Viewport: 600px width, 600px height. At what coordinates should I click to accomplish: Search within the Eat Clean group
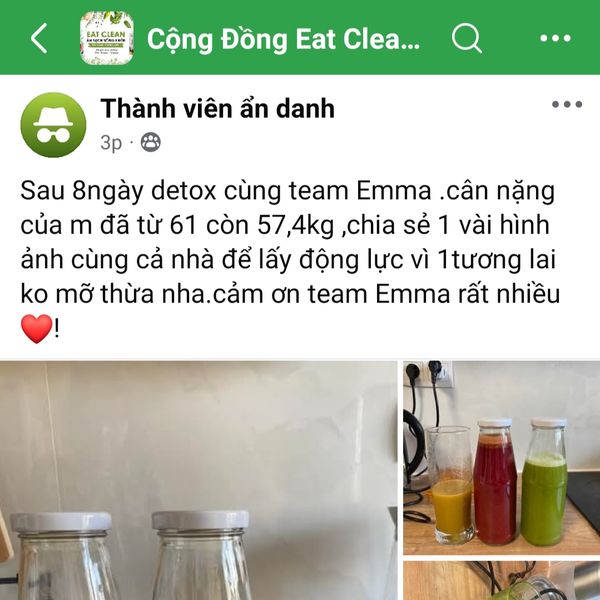coord(466,38)
